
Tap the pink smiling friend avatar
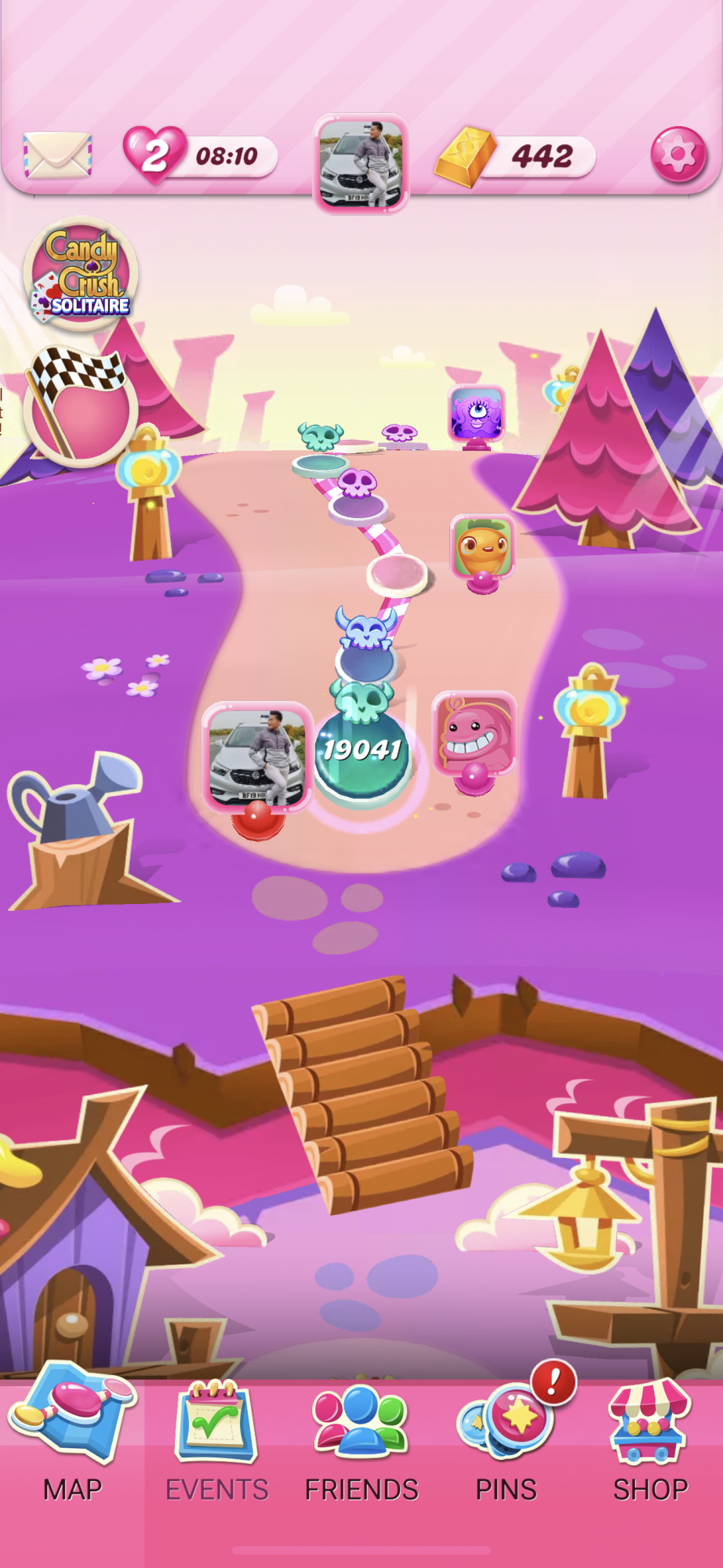(475, 735)
